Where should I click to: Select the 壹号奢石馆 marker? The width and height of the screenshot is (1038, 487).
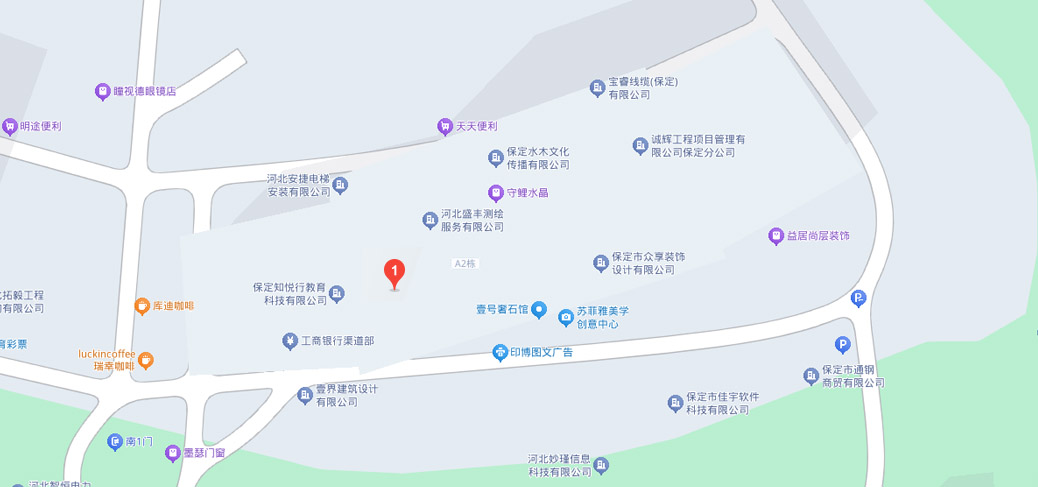(x=538, y=310)
